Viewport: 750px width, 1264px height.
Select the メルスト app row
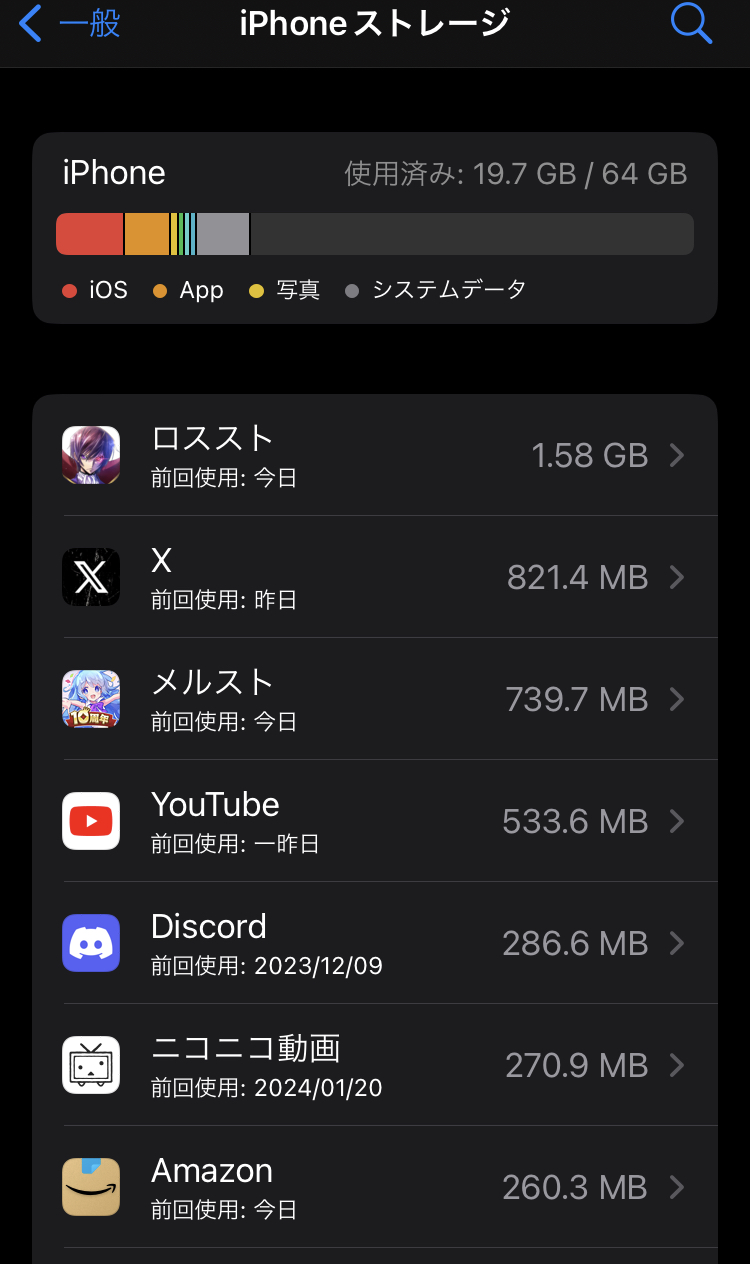coord(375,699)
